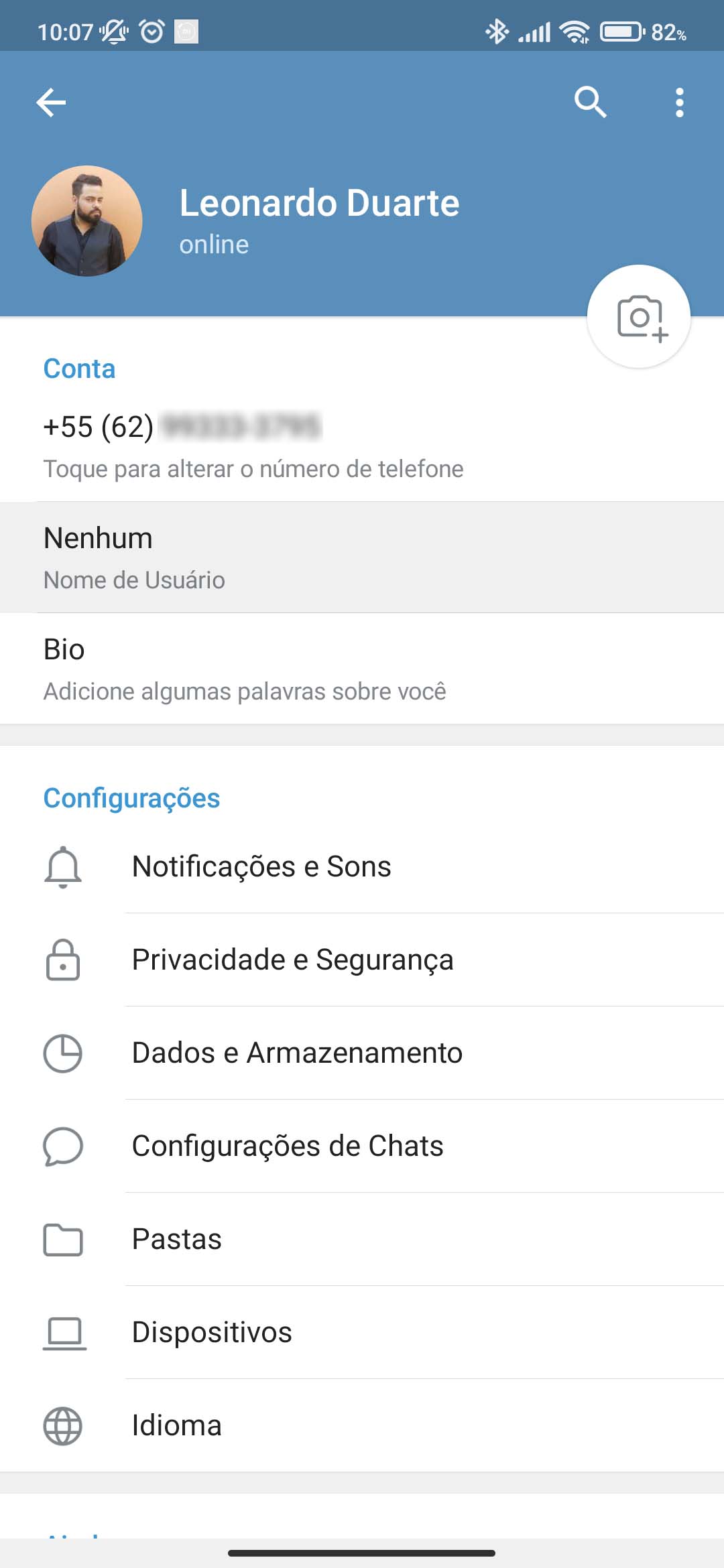The height and width of the screenshot is (1568, 724).
Task: Go to Dados e Armazenamento
Action: [362, 1053]
